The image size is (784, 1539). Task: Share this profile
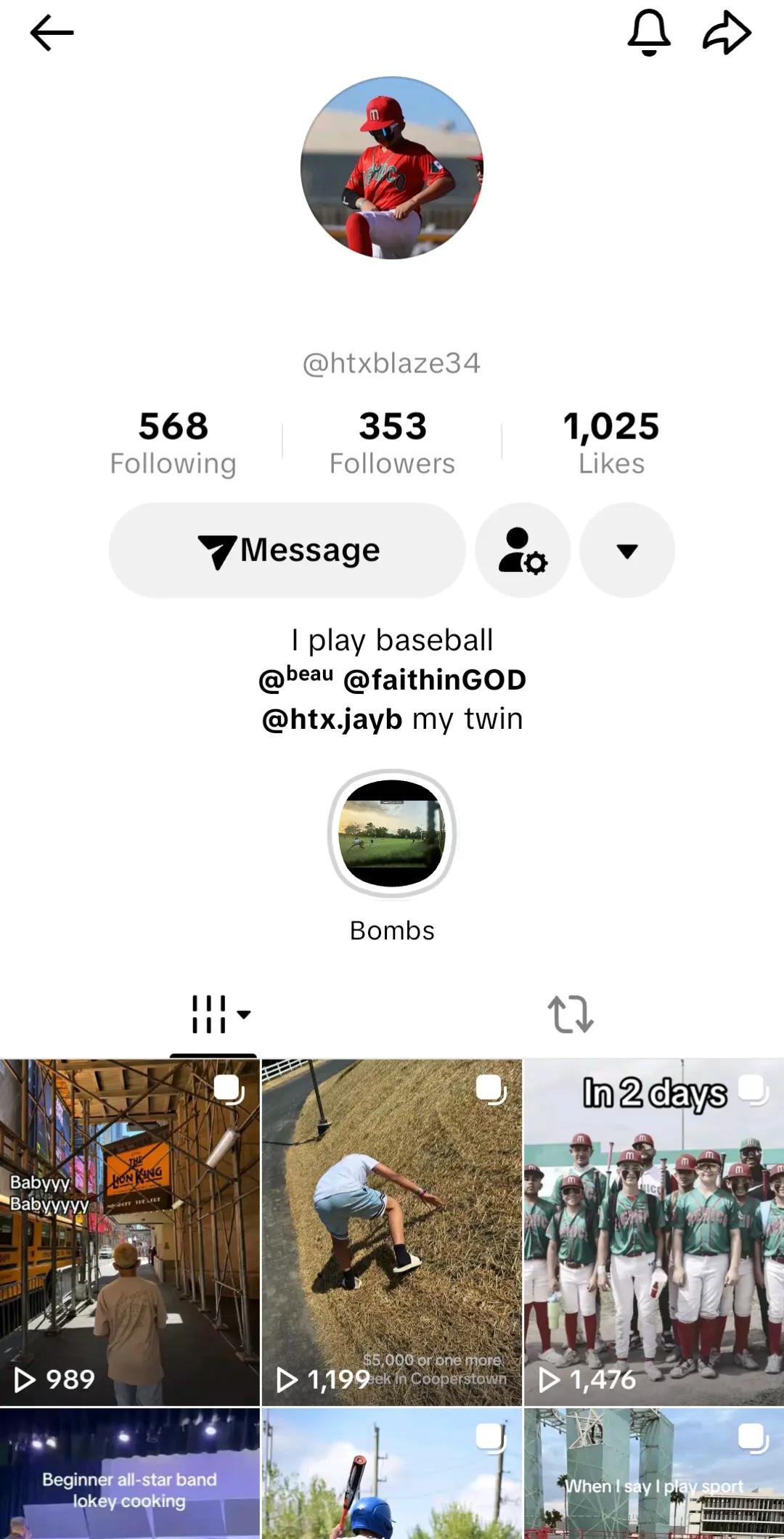tap(727, 33)
